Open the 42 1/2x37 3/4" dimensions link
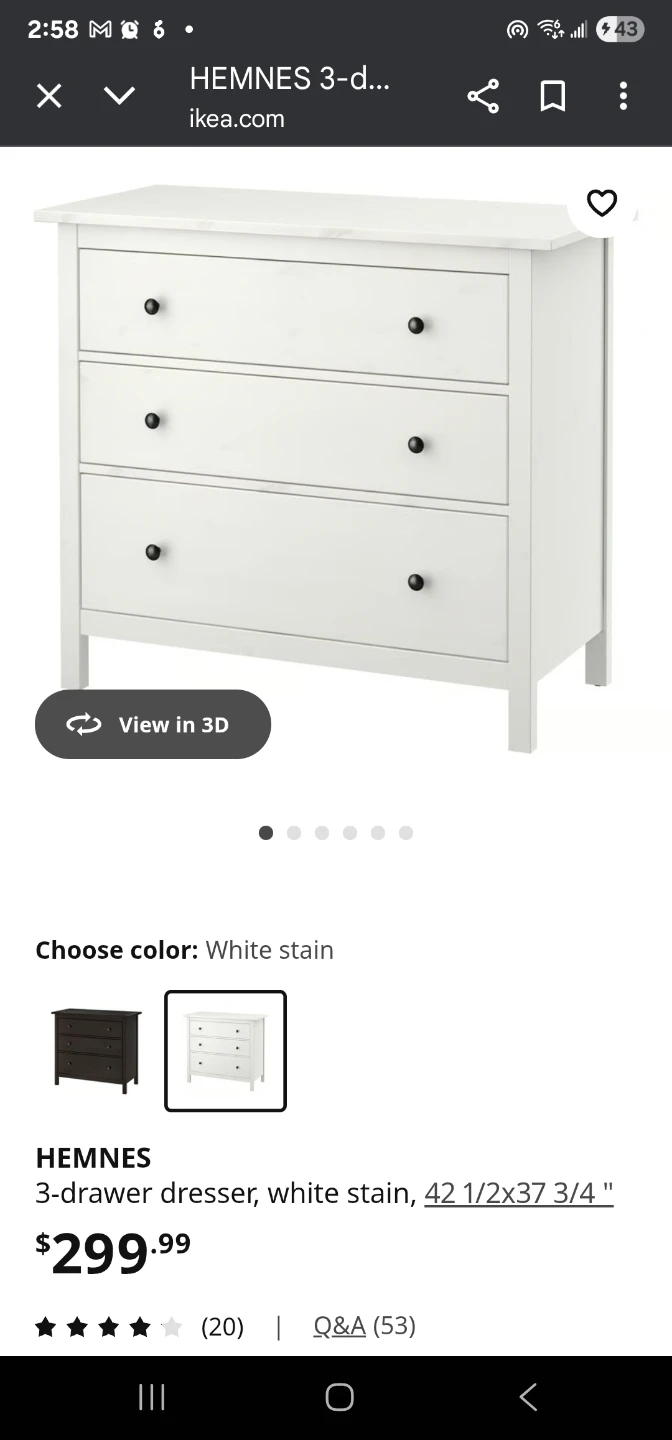The height and width of the screenshot is (1440, 672). (x=519, y=1193)
